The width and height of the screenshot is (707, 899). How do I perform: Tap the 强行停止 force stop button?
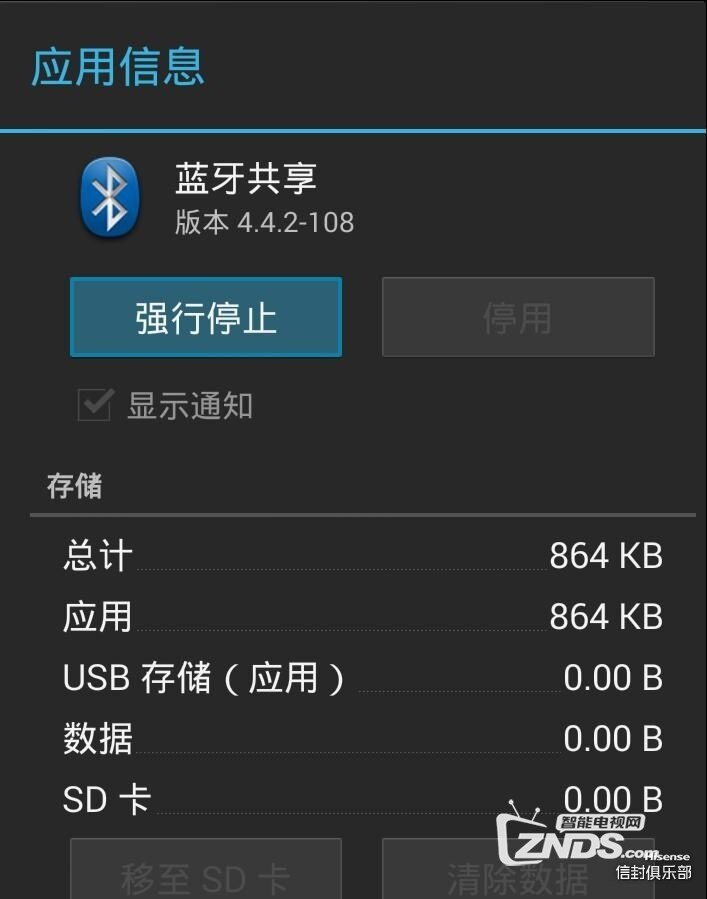pyautogui.click(x=206, y=318)
